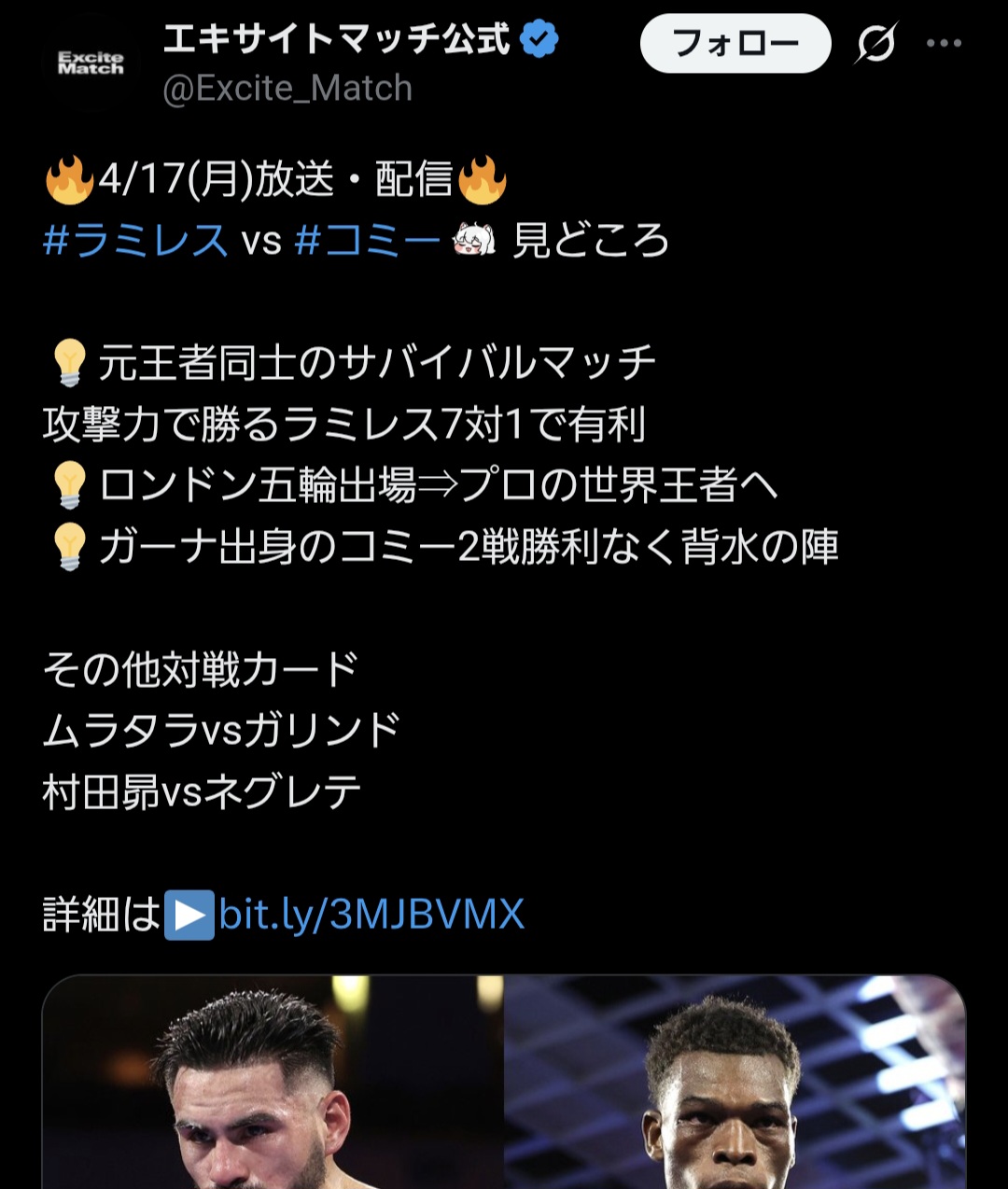Screen dimensions: 1008x1189
Task: Open the post overflow menu
Action: [x=944, y=43]
